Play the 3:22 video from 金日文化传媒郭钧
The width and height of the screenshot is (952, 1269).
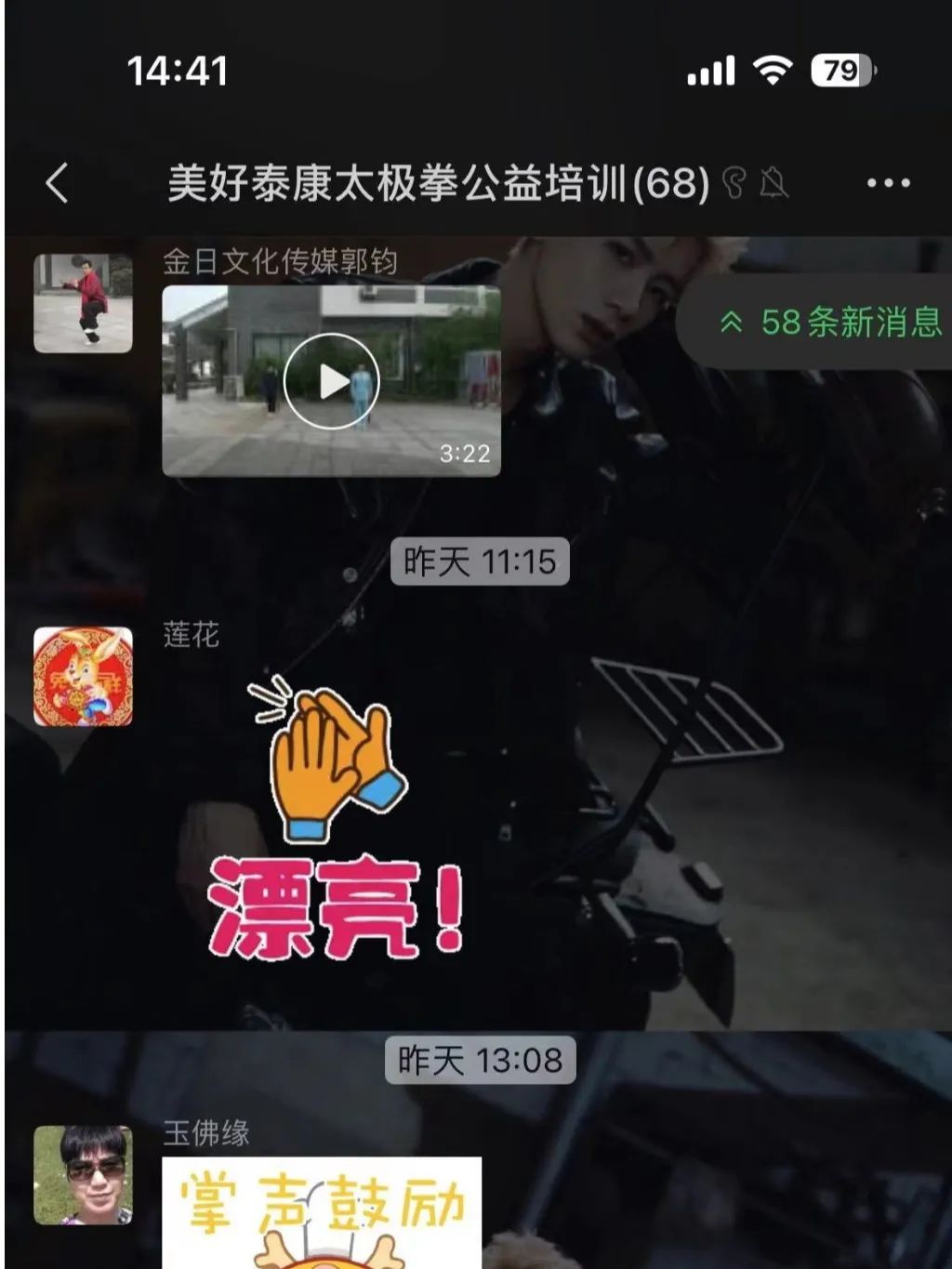(x=331, y=381)
